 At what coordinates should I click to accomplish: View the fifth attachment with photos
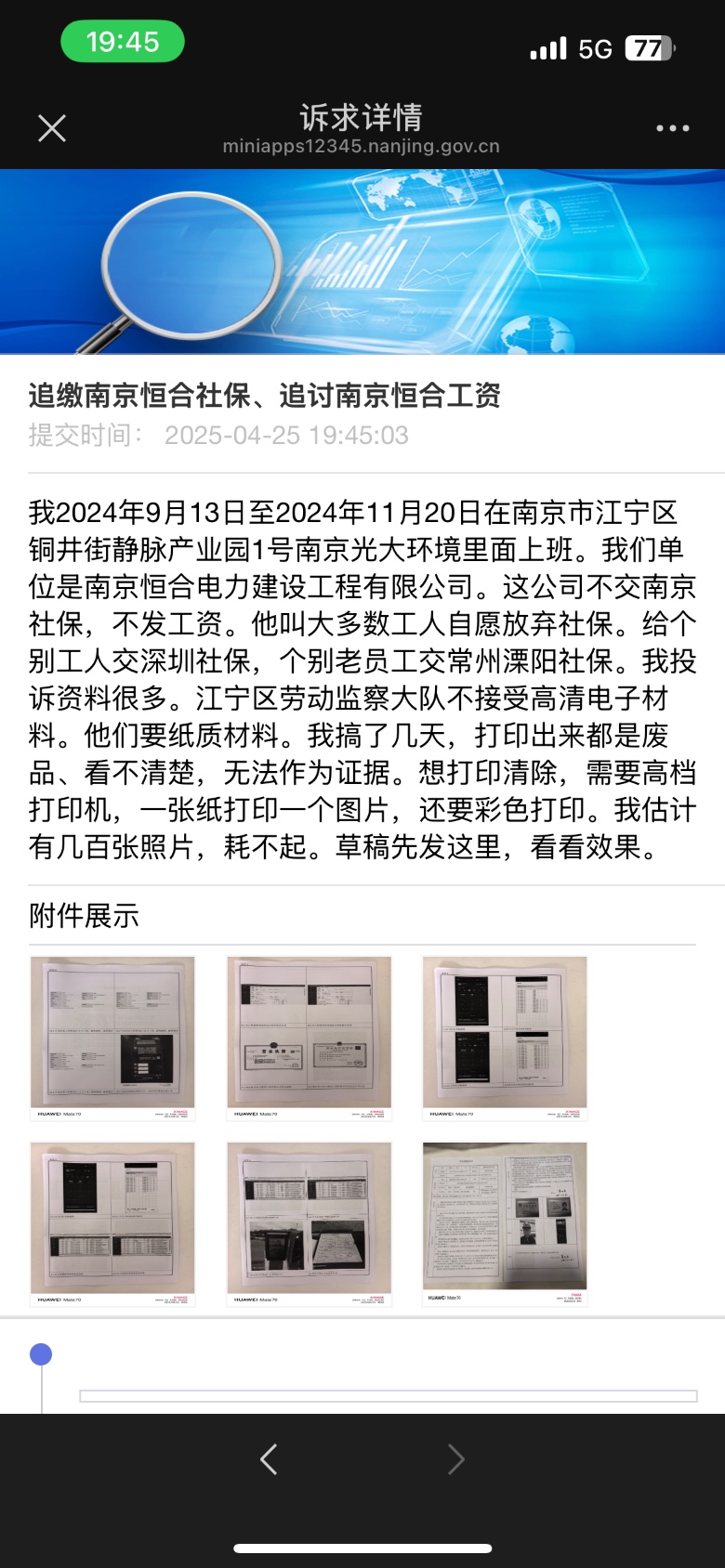point(309,1223)
